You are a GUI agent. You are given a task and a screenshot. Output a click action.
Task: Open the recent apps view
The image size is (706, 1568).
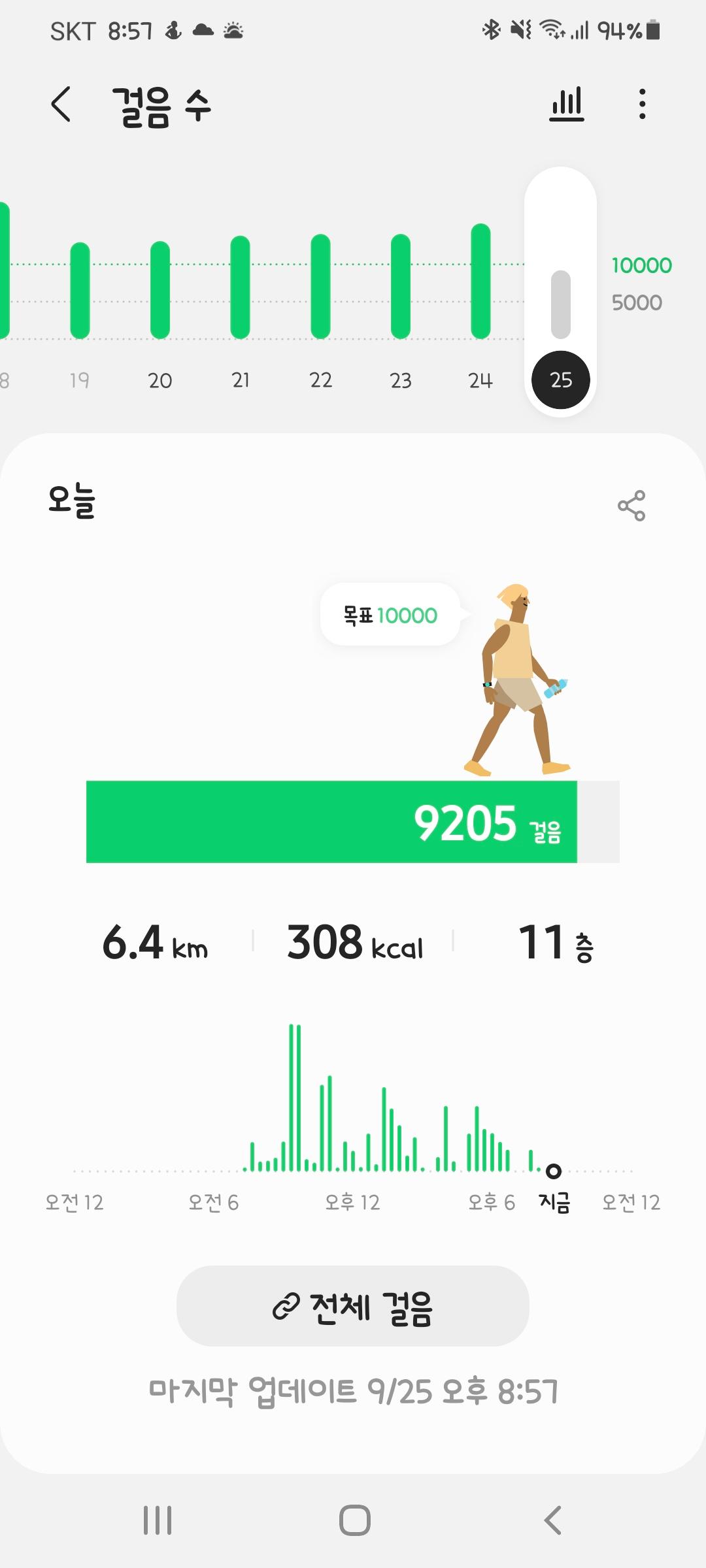158,1520
